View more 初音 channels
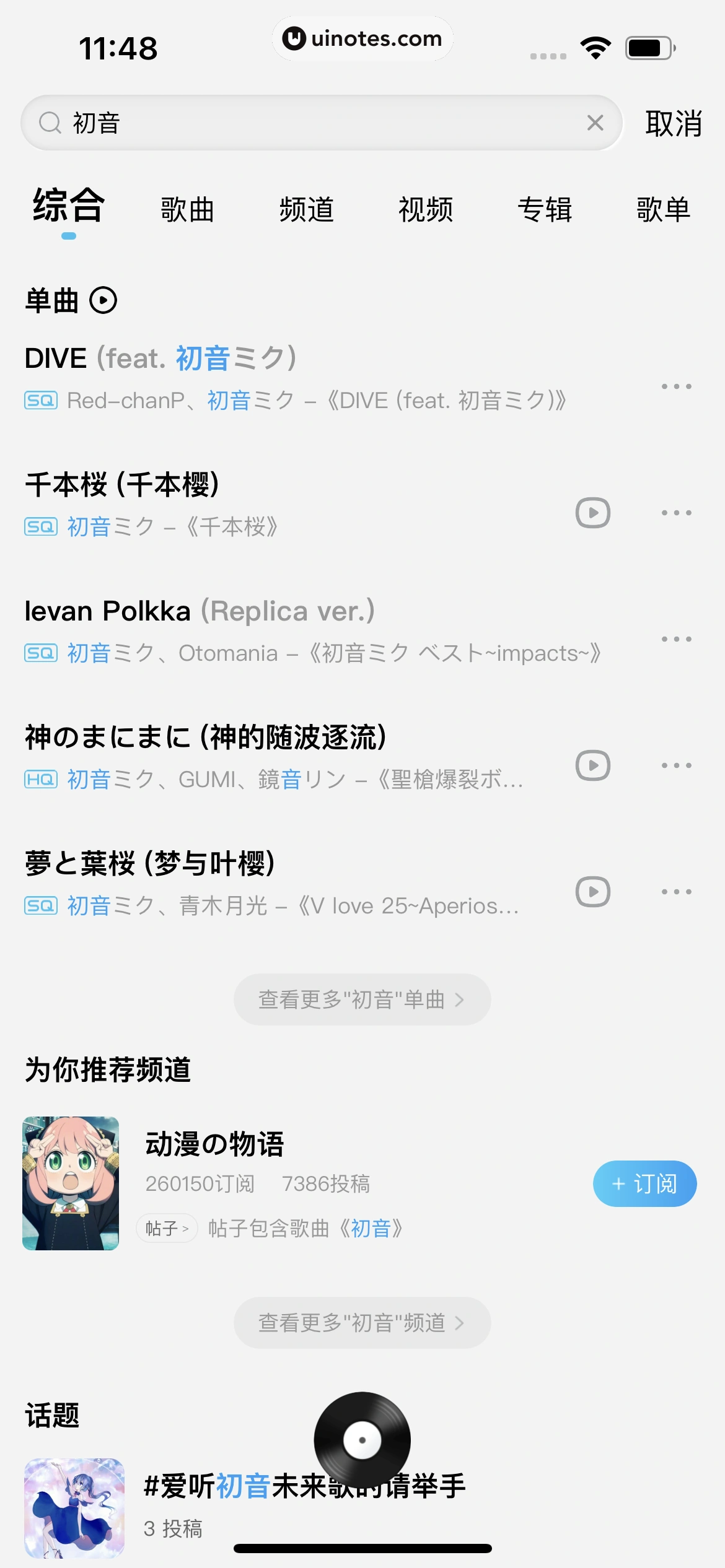Viewport: 725px width, 1568px height. pos(362,1322)
